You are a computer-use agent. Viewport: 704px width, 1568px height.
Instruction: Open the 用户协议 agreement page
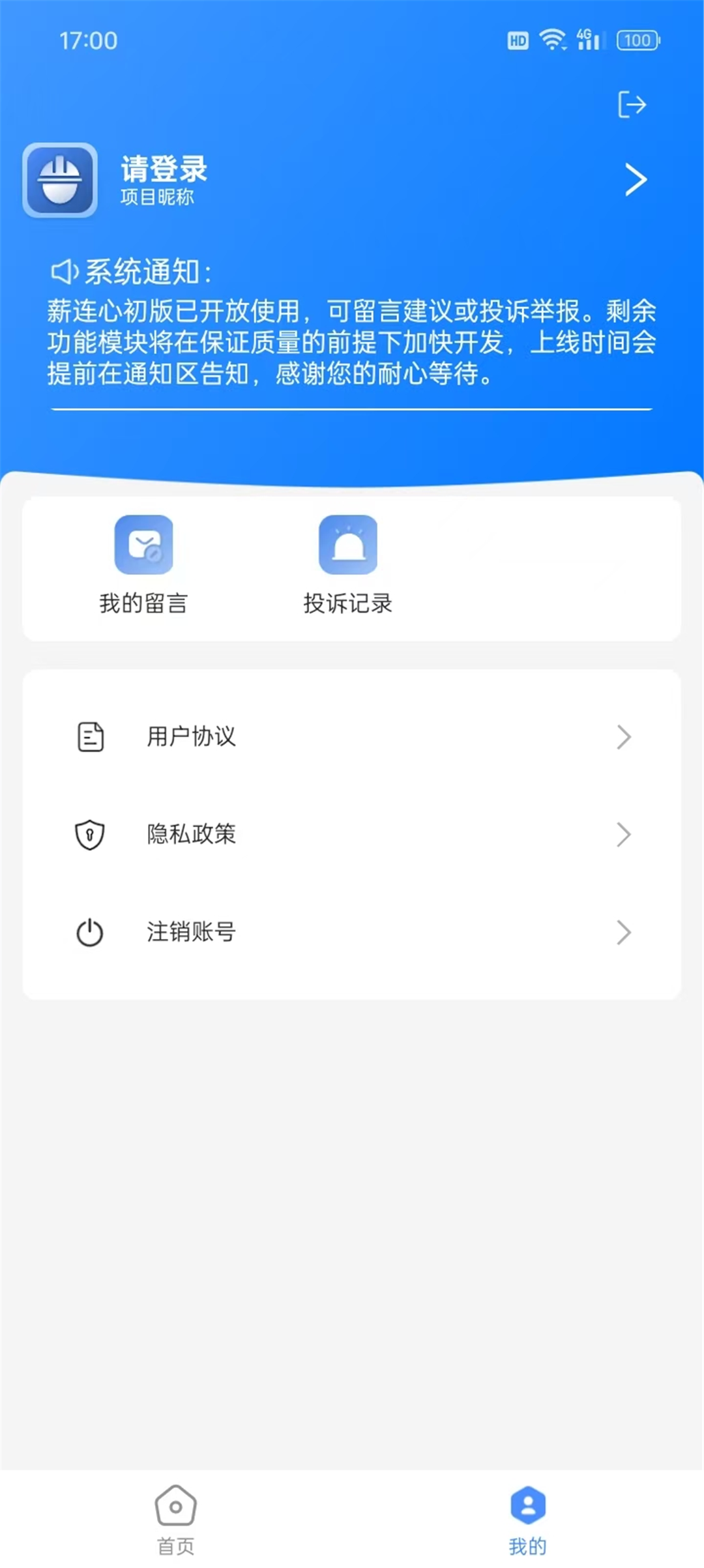[191, 737]
